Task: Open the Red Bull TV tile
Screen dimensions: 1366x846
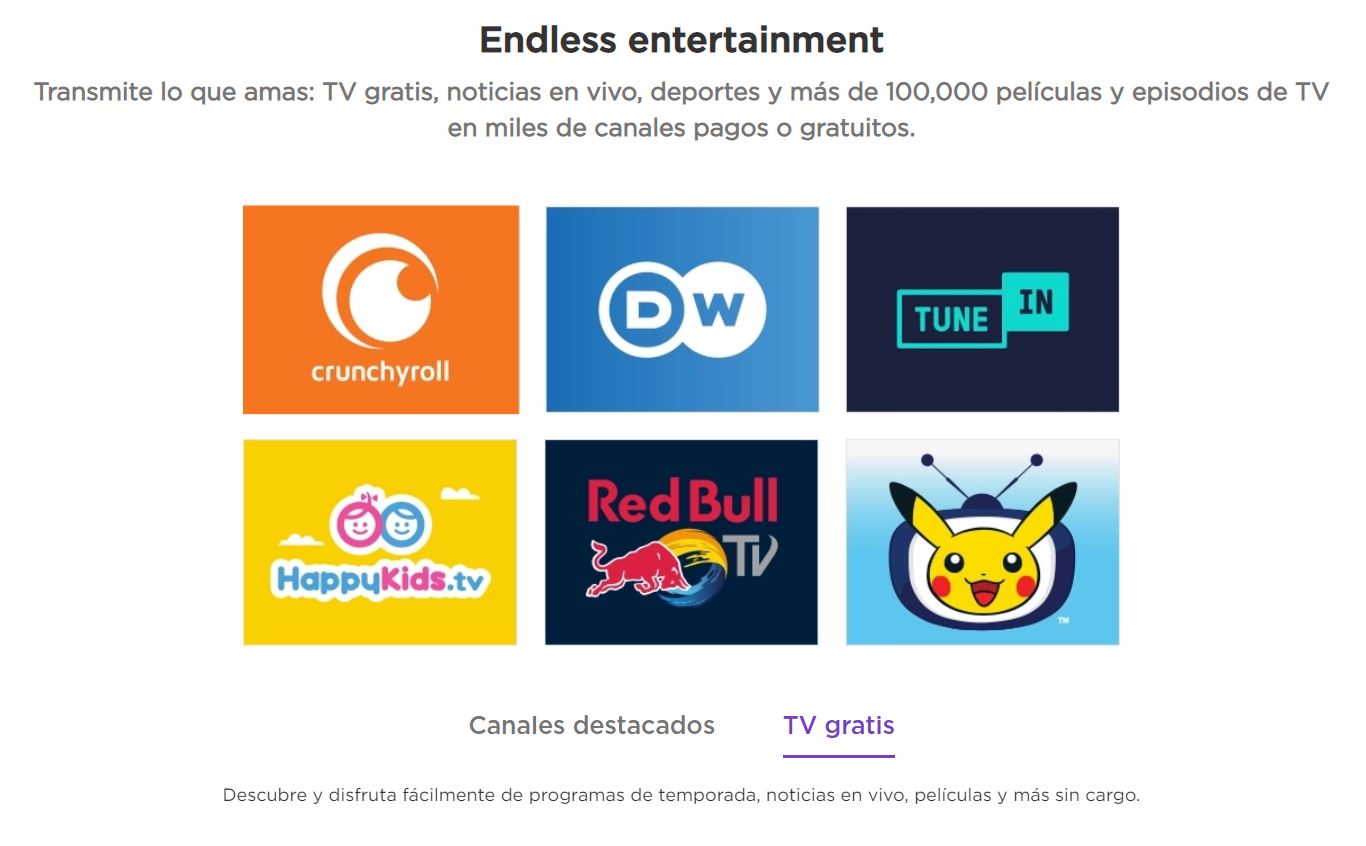Action: coord(682,542)
